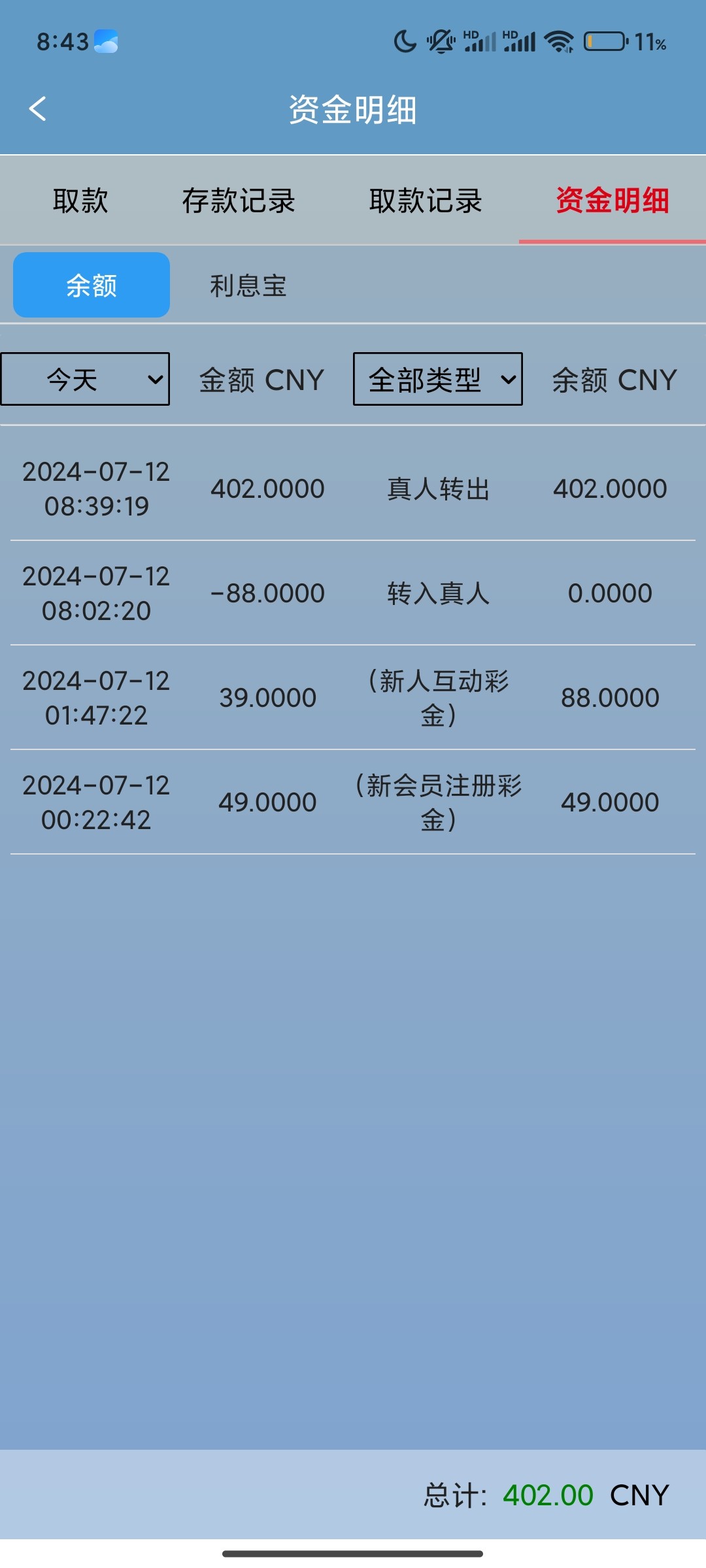Select the 资金明细 tab
The width and height of the screenshot is (706, 1568).
point(613,200)
